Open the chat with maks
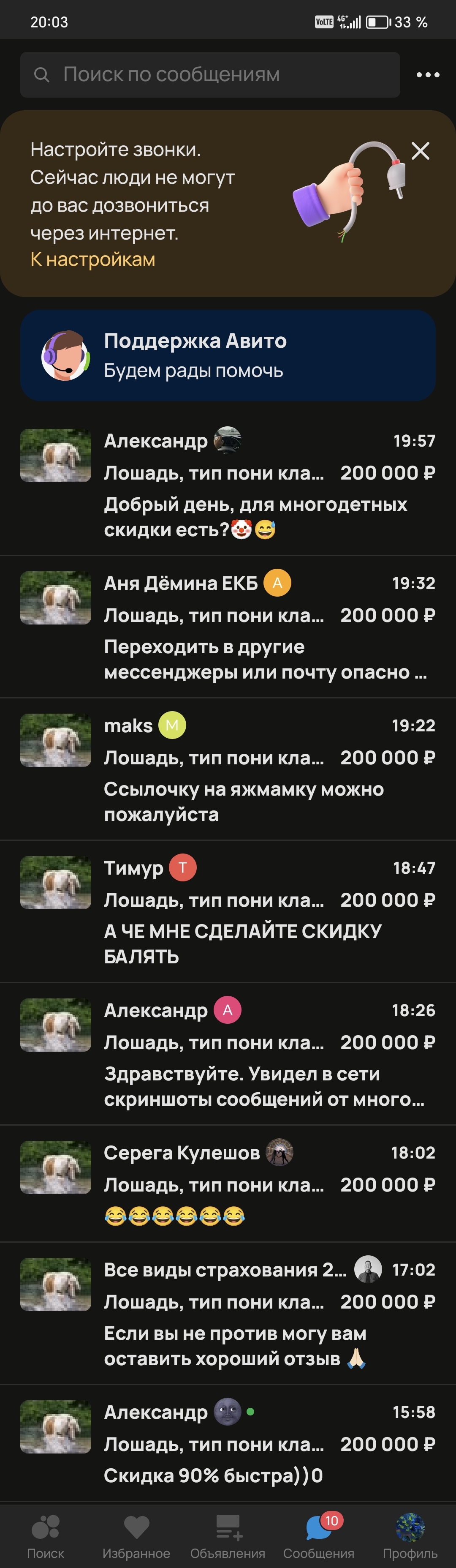The width and height of the screenshot is (456, 1568). (228, 770)
